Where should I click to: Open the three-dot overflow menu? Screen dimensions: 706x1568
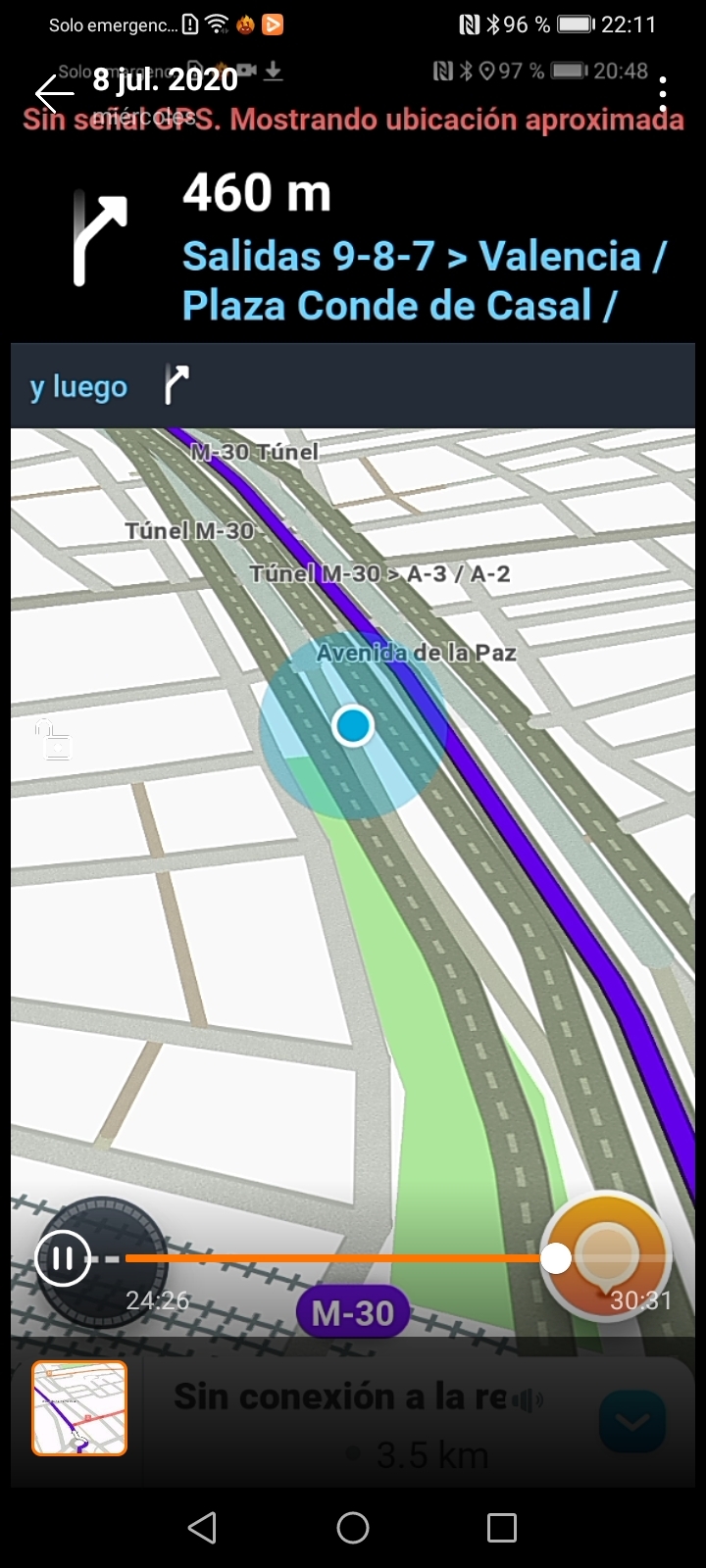click(x=663, y=94)
